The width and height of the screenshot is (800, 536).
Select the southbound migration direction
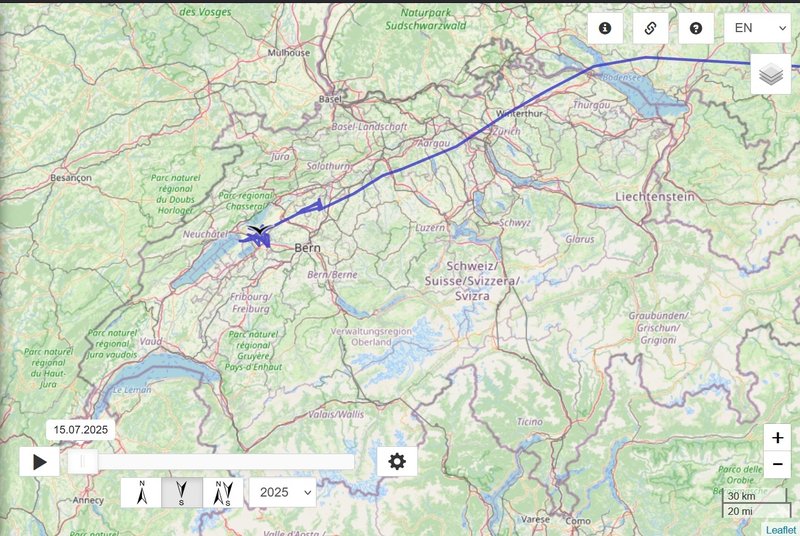[x=182, y=492]
